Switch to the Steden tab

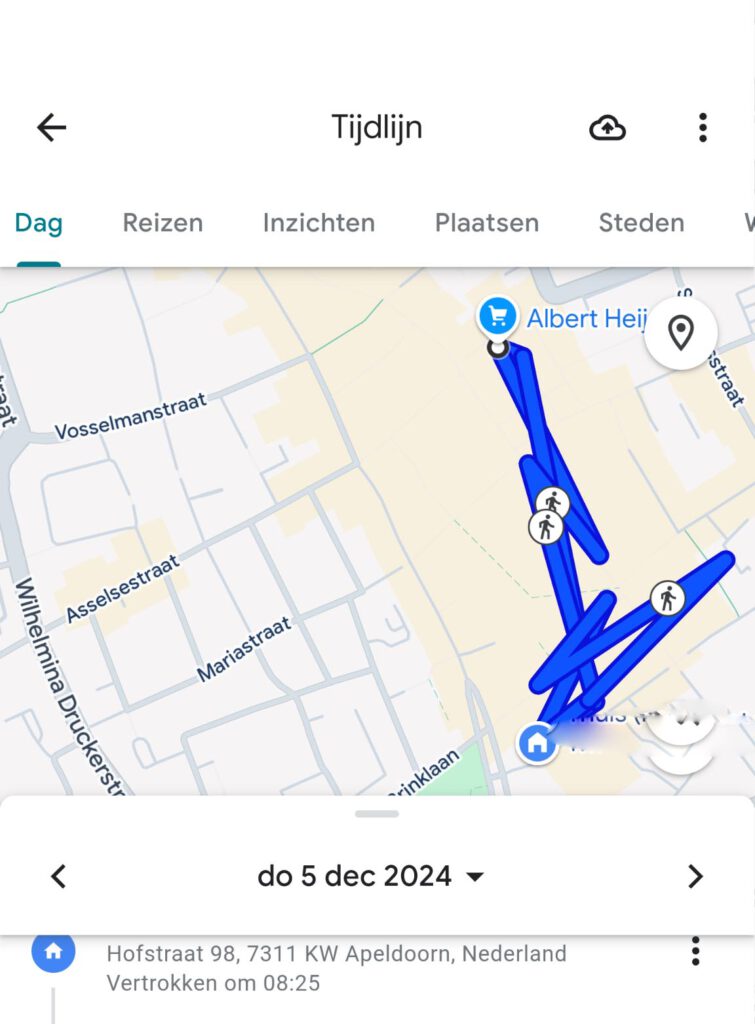[x=641, y=223]
